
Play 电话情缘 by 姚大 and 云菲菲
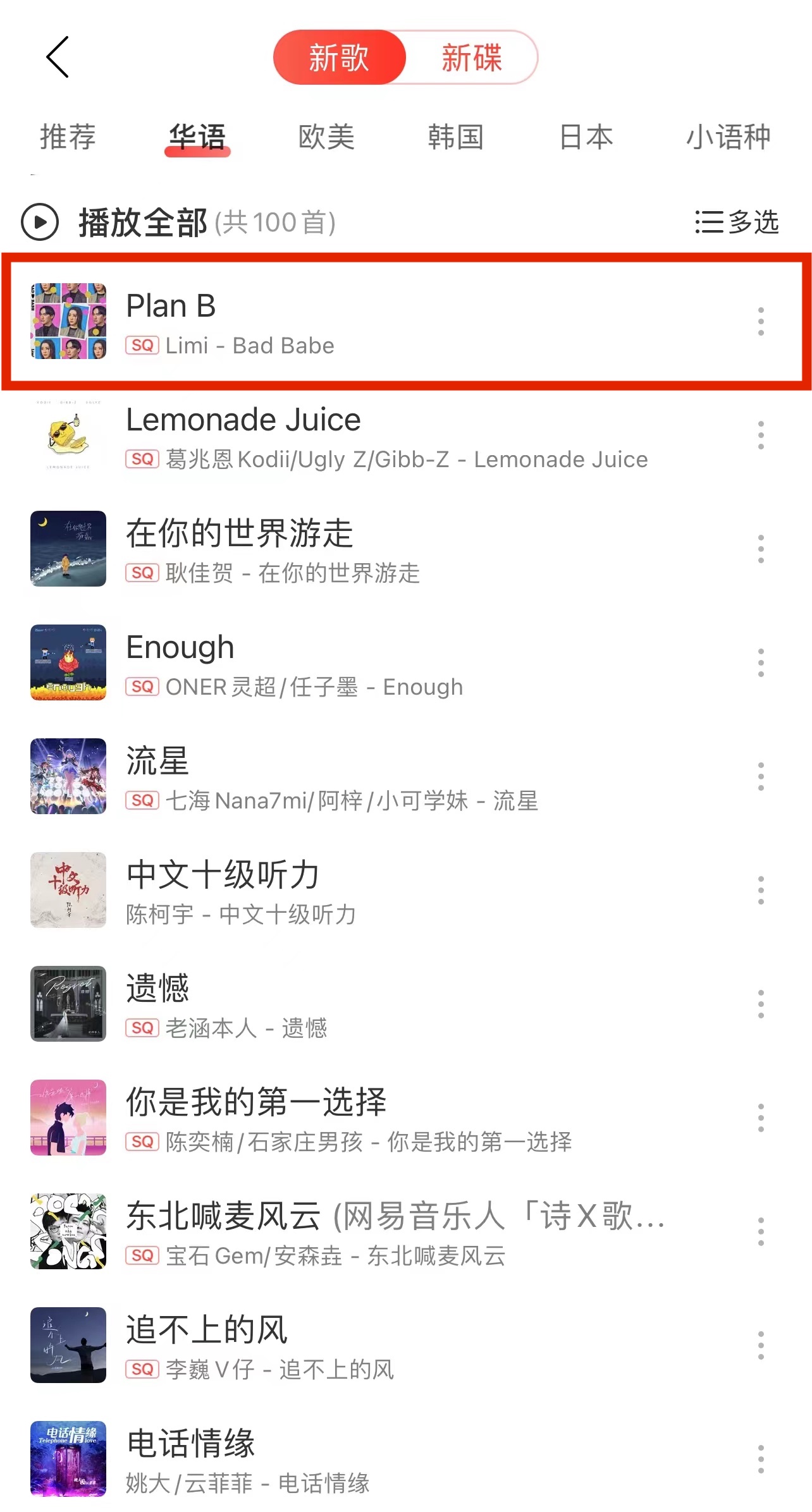pos(379,1460)
